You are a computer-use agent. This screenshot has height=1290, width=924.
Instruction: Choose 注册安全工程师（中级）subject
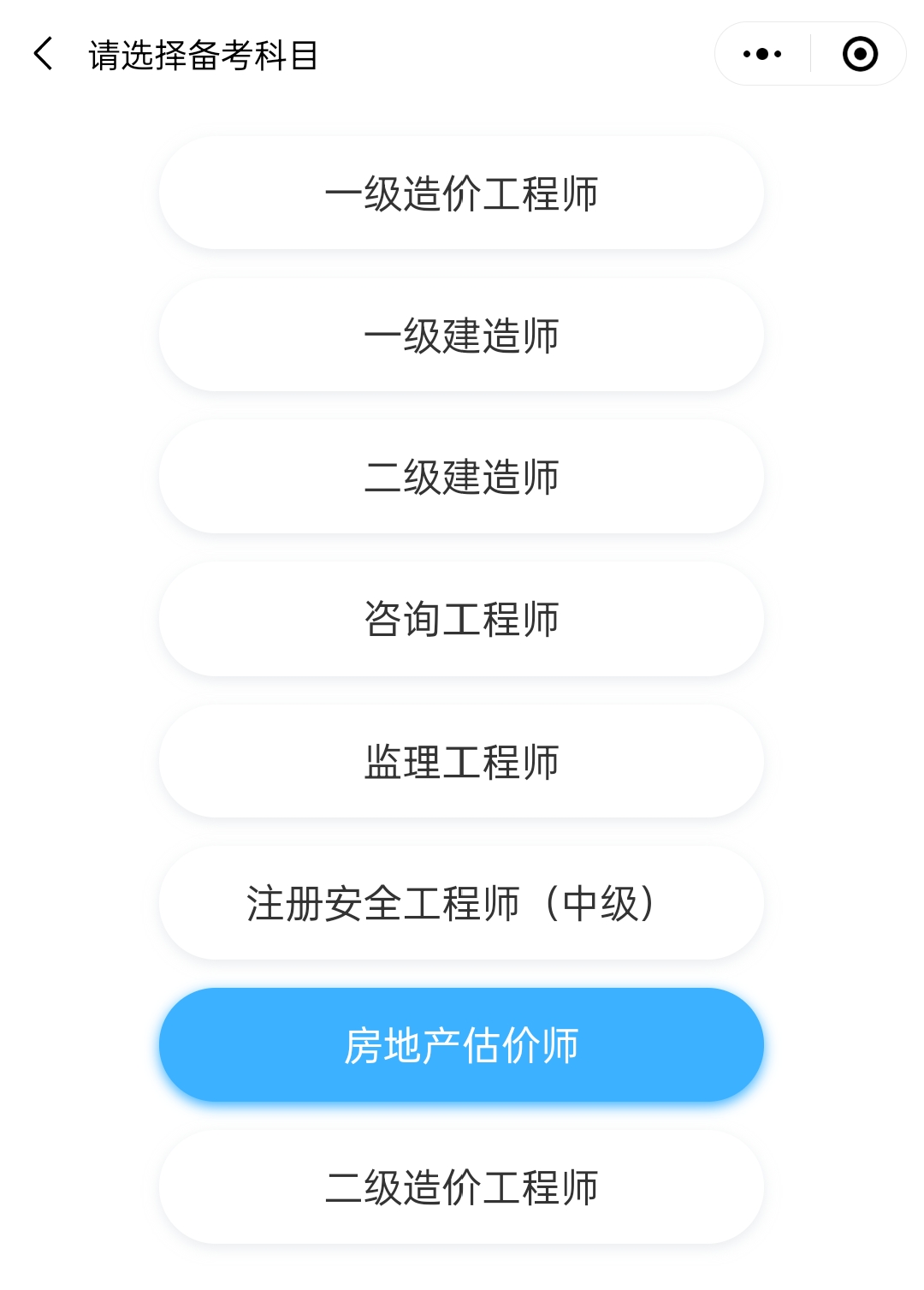coord(461,903)
